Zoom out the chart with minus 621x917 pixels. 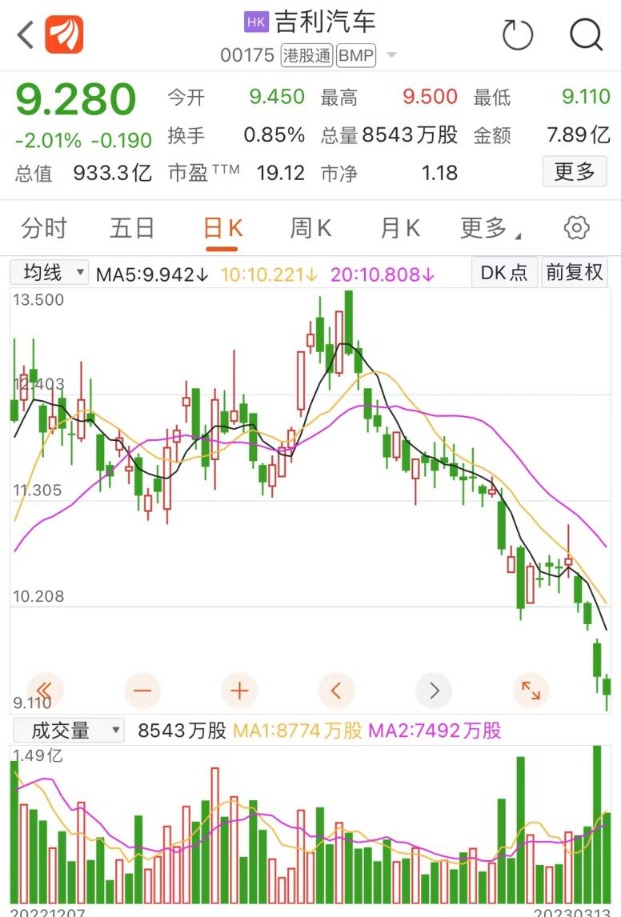coord(142,690)
